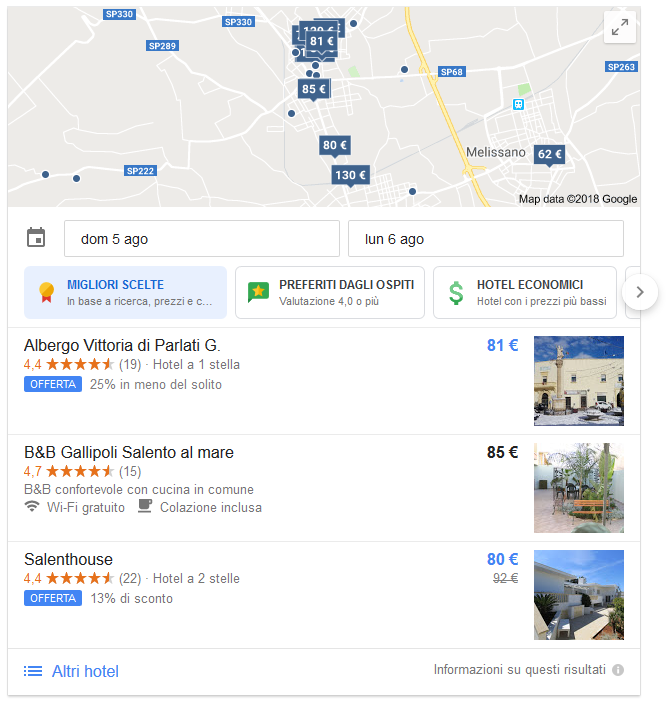Open B&B Gallipoli Salento al mare

click(x=129, y=452)
